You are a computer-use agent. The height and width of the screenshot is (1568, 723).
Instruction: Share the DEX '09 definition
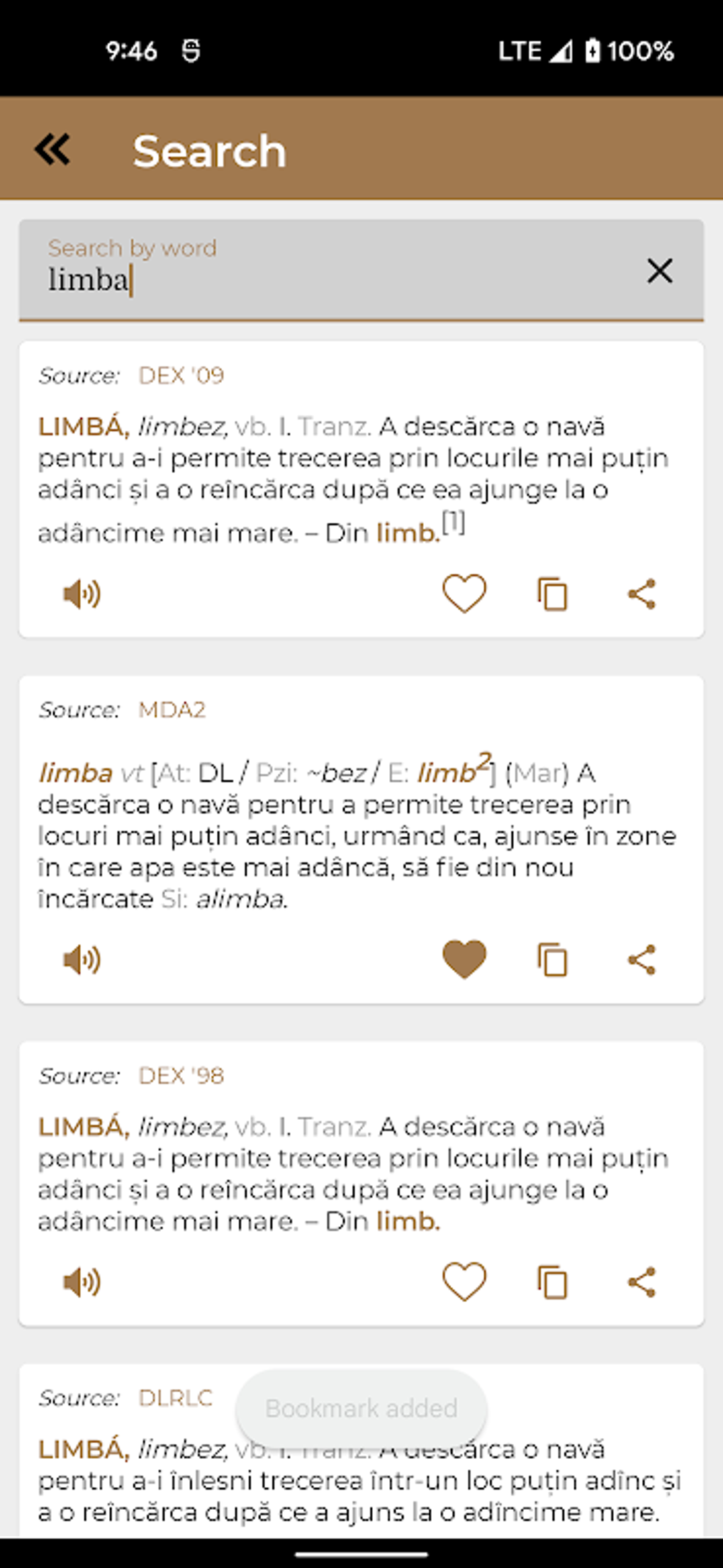(641, 594)
